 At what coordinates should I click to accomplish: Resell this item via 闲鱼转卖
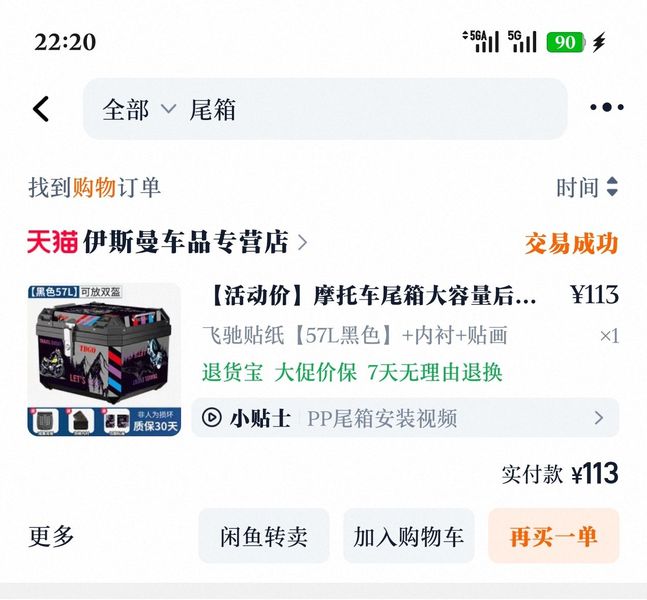point(264,536)
